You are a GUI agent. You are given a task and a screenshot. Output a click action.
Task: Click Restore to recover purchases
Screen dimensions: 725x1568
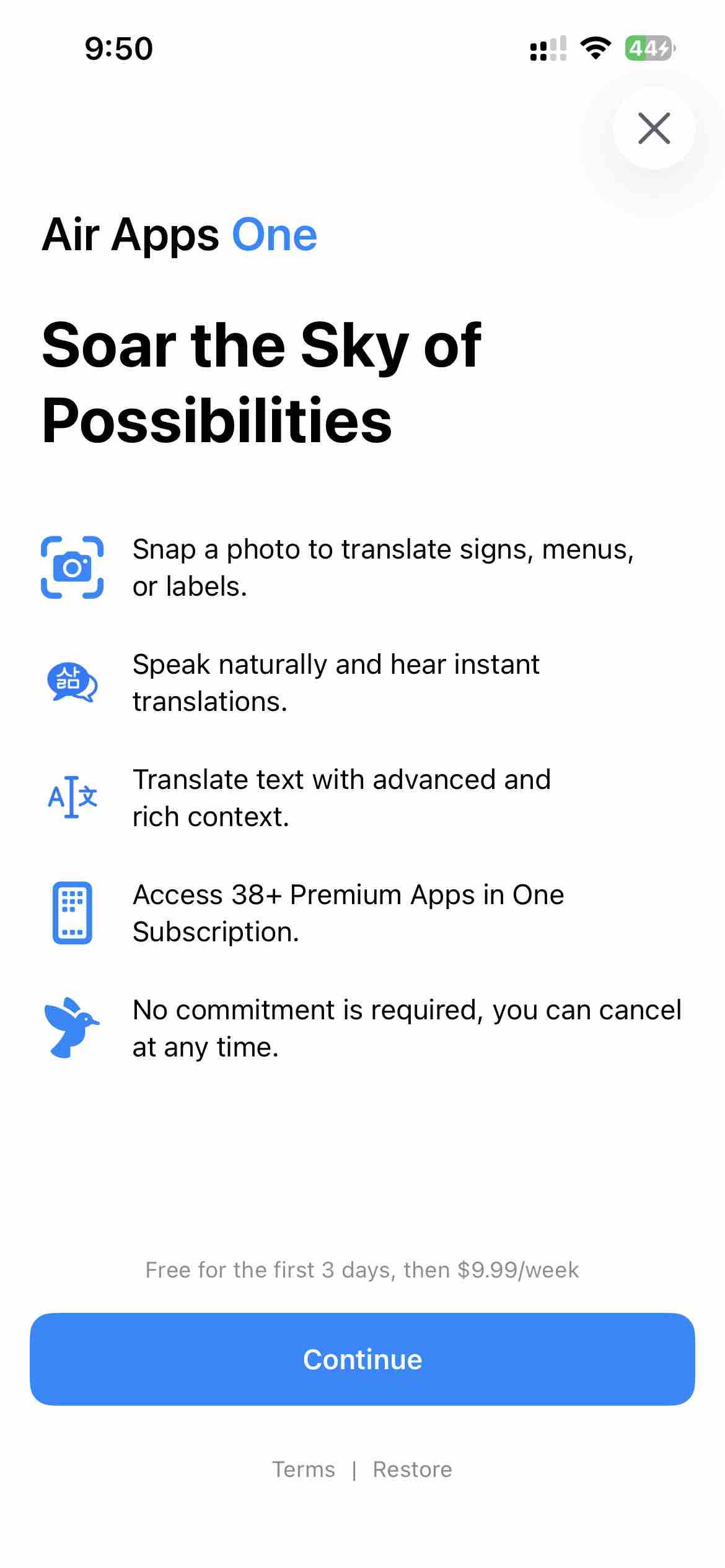411,1470
